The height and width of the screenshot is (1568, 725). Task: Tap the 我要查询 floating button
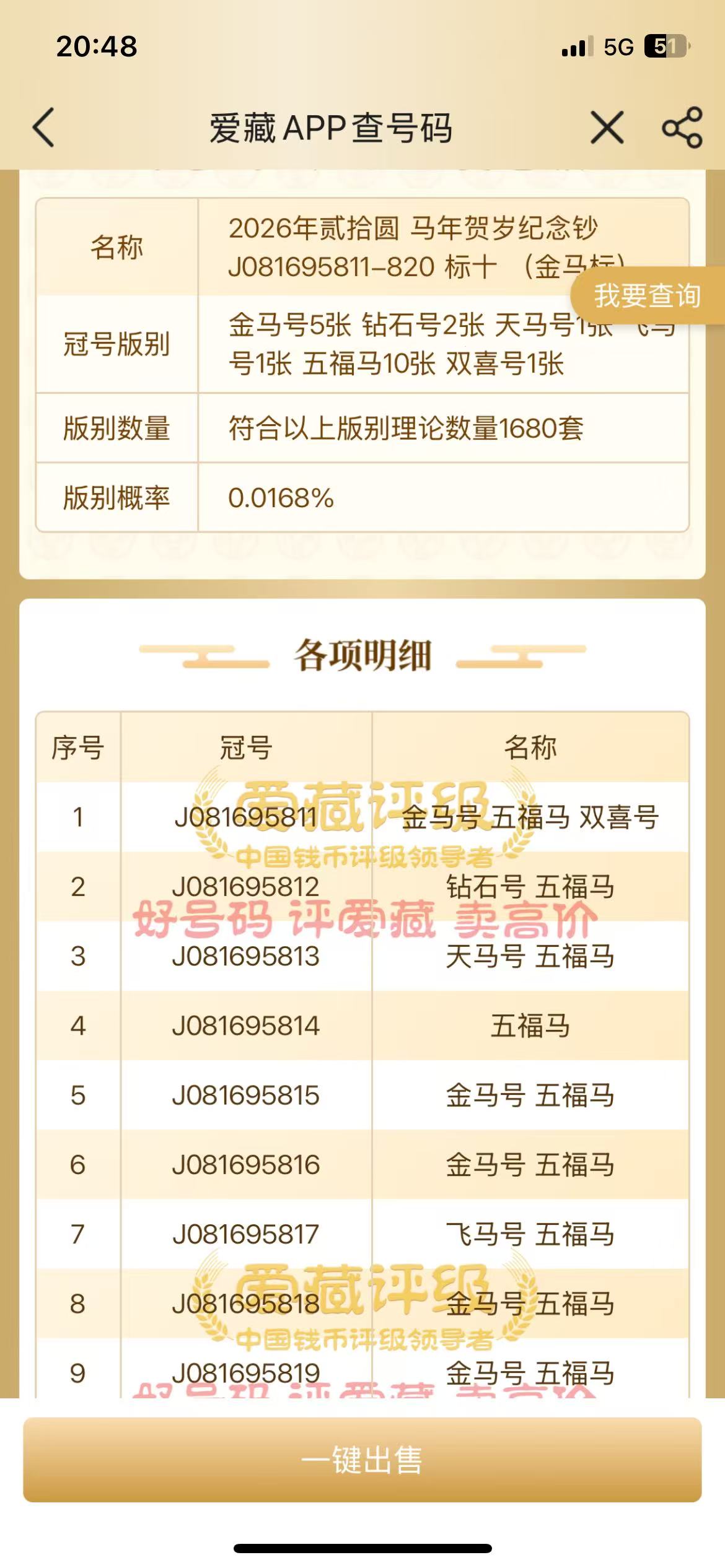(647, 295)
